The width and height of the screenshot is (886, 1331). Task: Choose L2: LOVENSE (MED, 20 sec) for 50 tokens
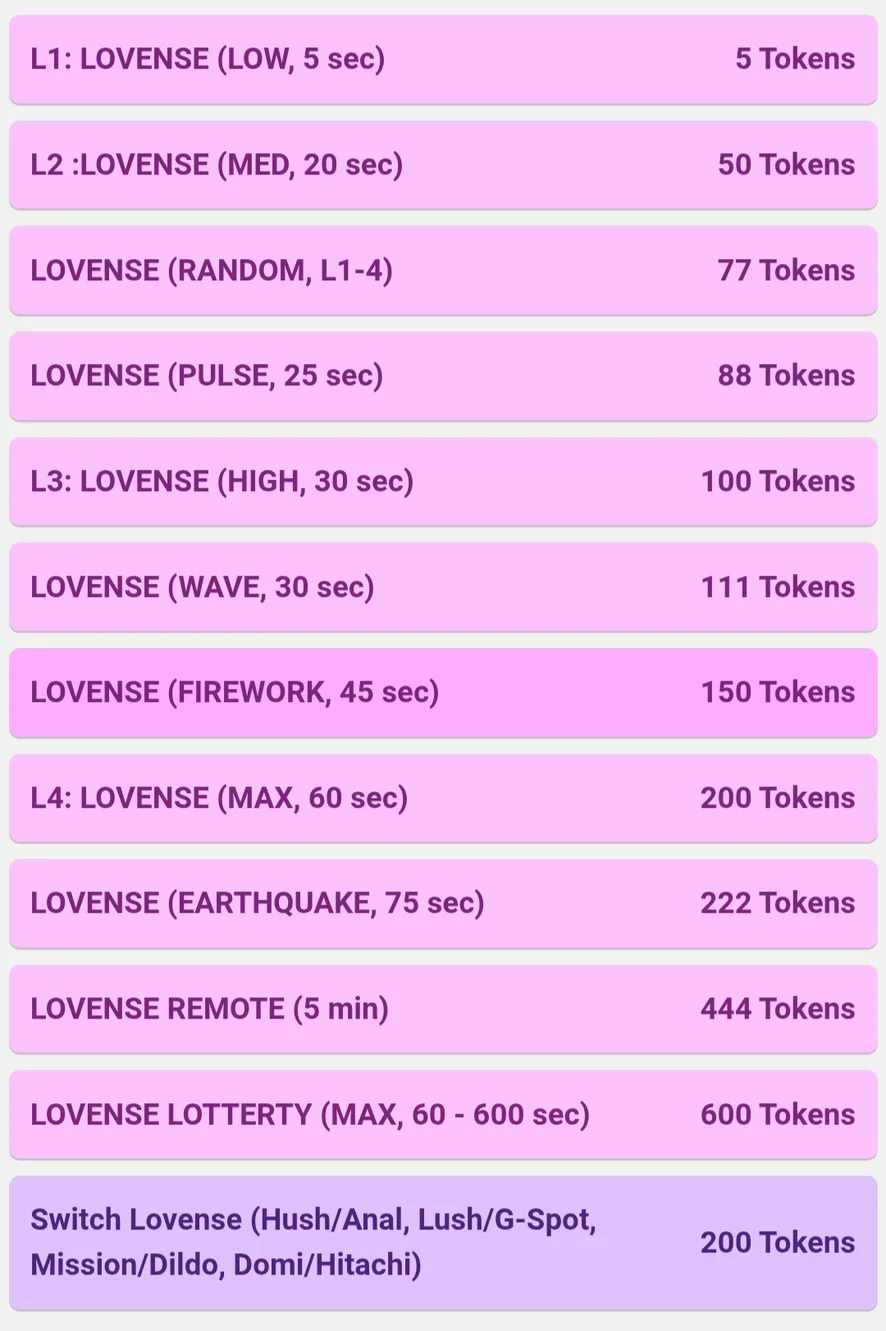point(443,165)
